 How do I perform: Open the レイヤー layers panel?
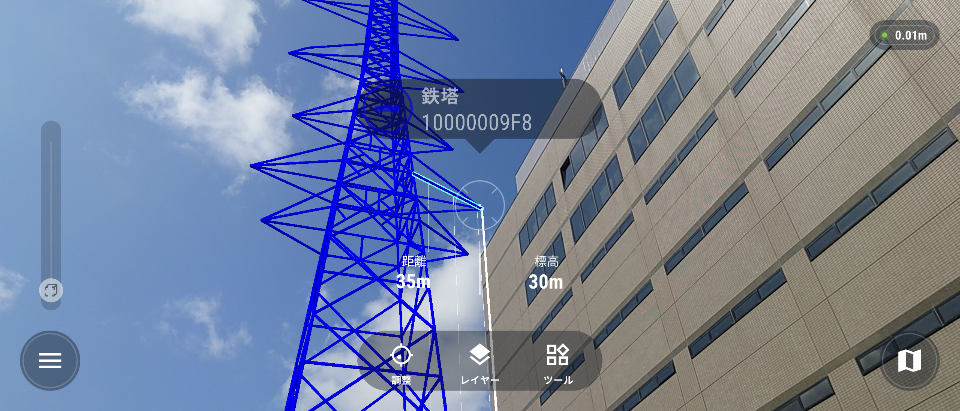[x=480, y=362]
